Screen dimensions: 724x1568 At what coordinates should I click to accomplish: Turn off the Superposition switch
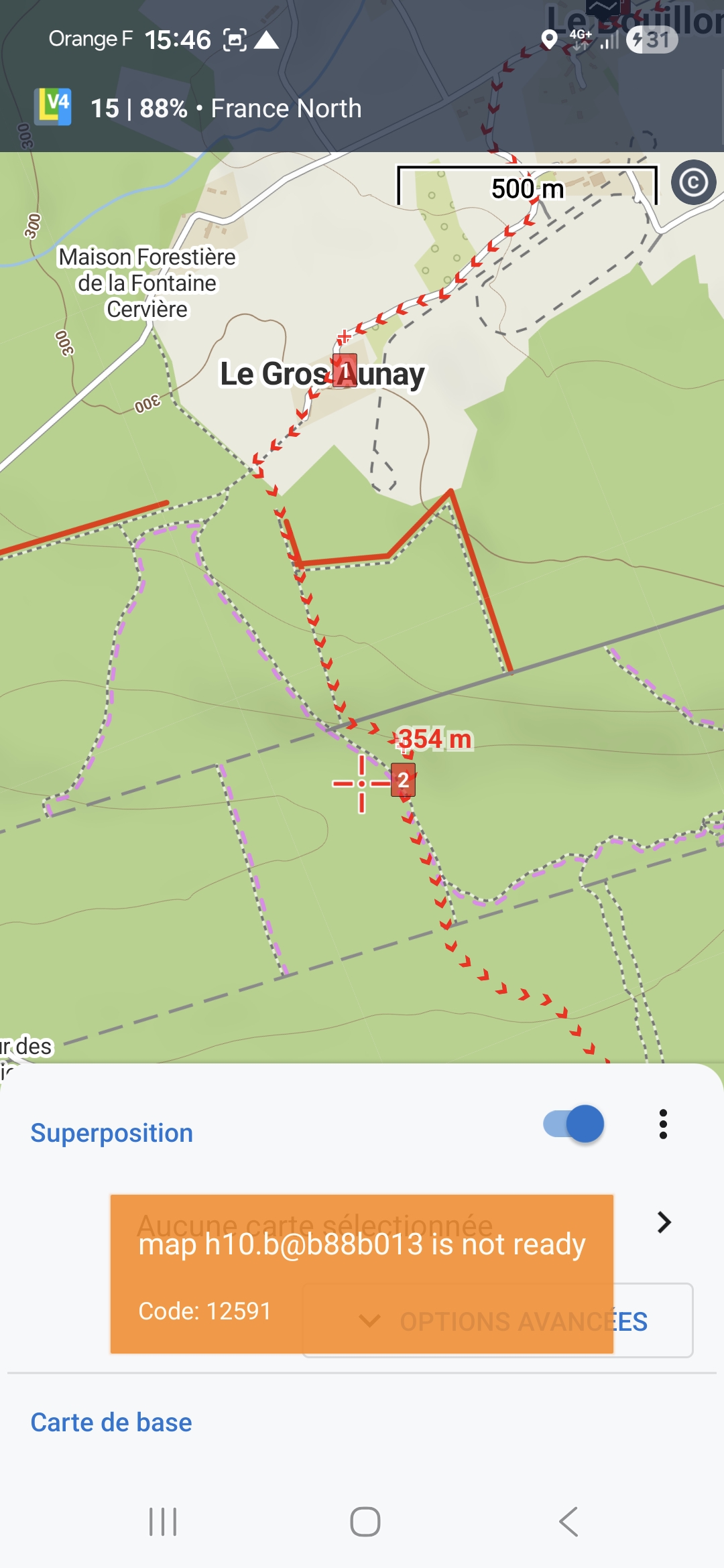[x=574, y=1124]
